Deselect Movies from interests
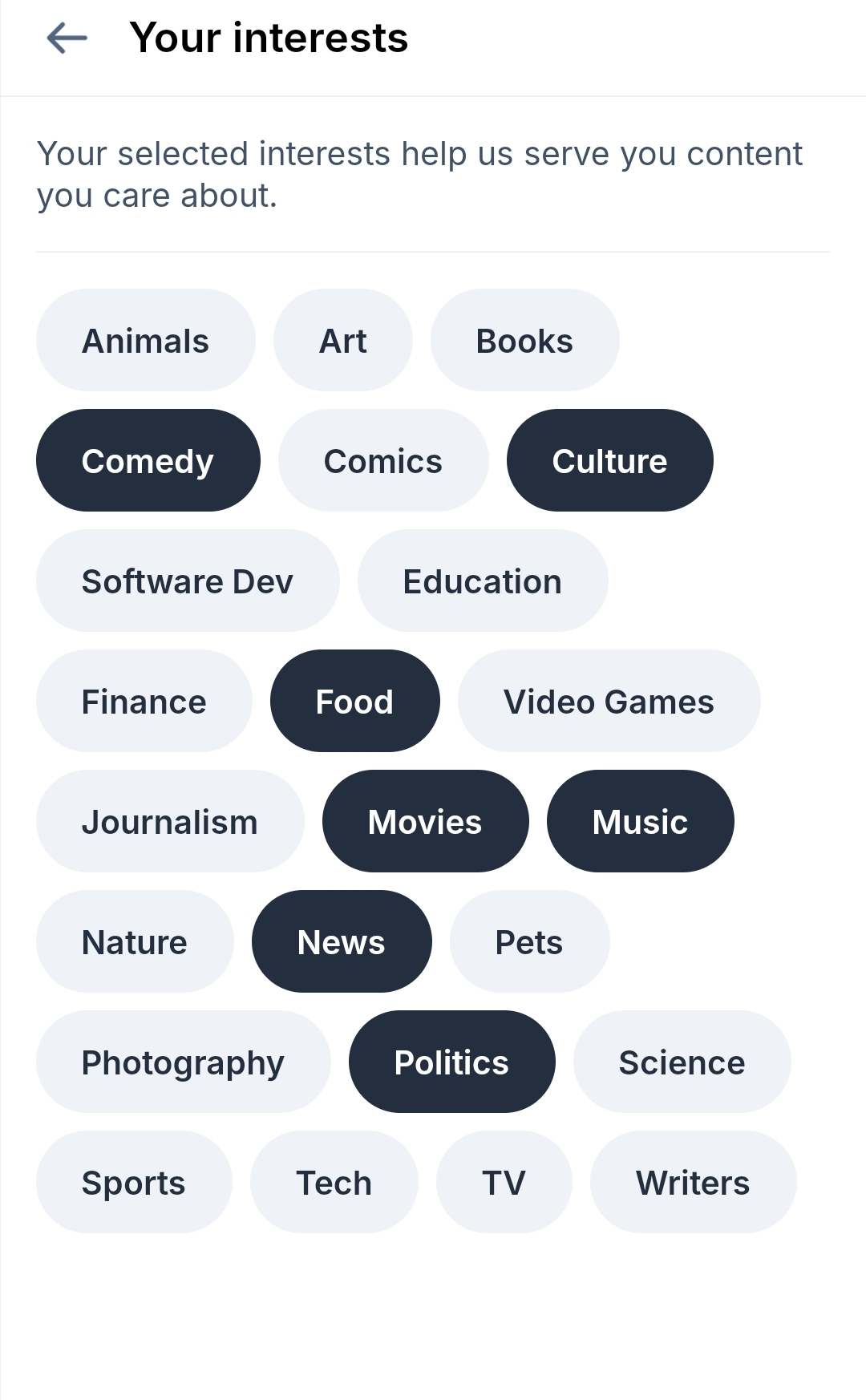866x1400 pixels. click(425, 822)
